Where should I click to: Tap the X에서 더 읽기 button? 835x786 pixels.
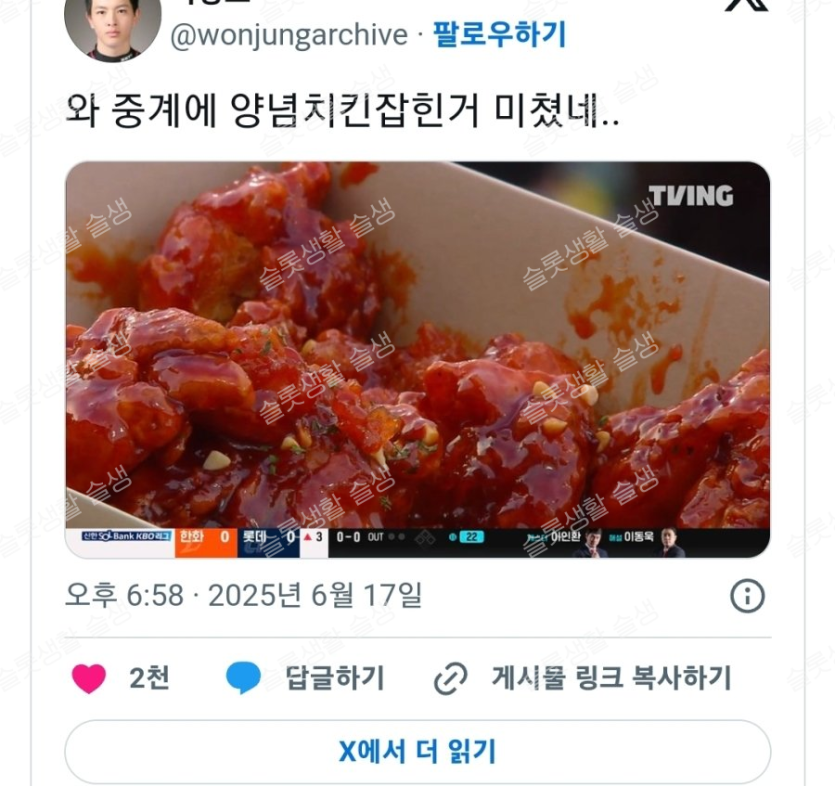pos(417,751)
